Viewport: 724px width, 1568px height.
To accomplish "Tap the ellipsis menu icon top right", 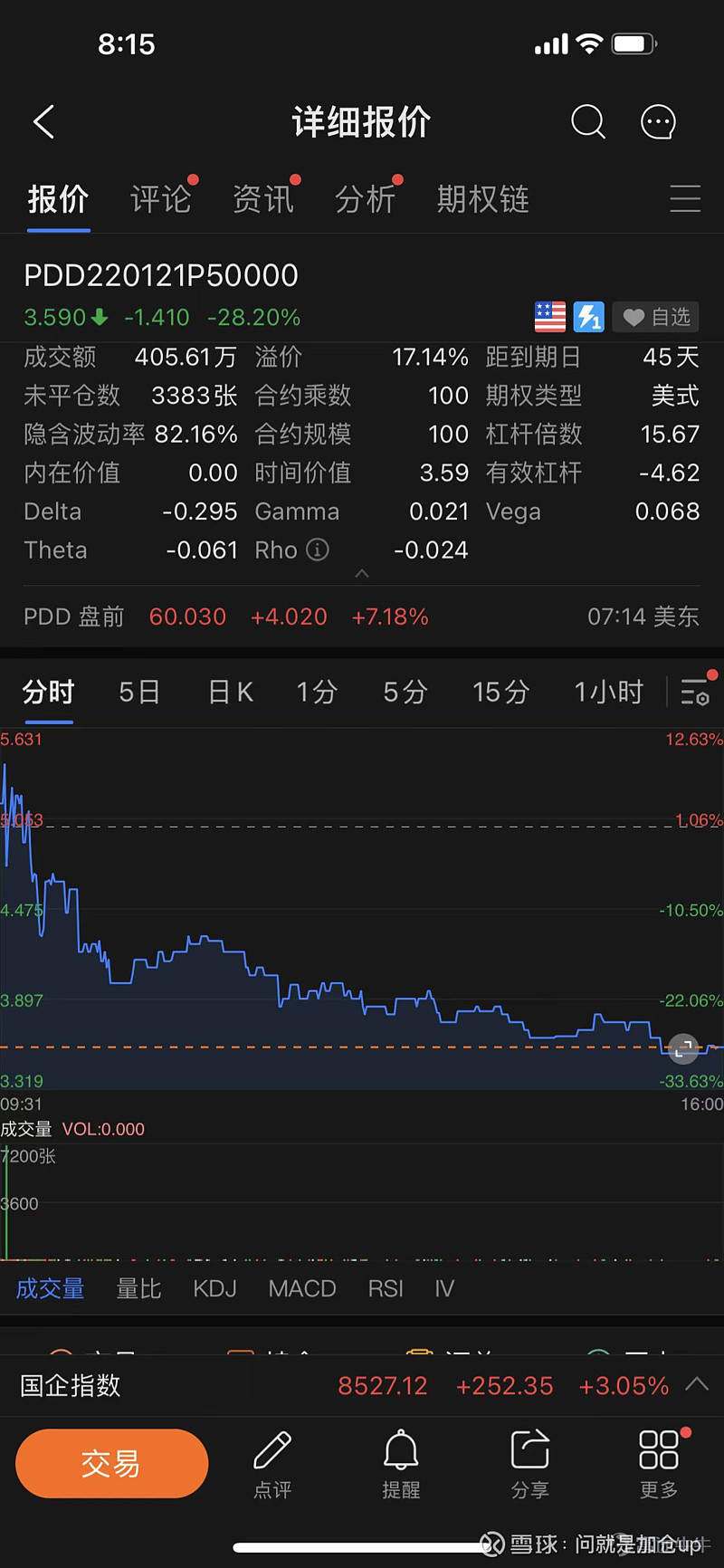I will pyautogui.click(x=658, y=121).
